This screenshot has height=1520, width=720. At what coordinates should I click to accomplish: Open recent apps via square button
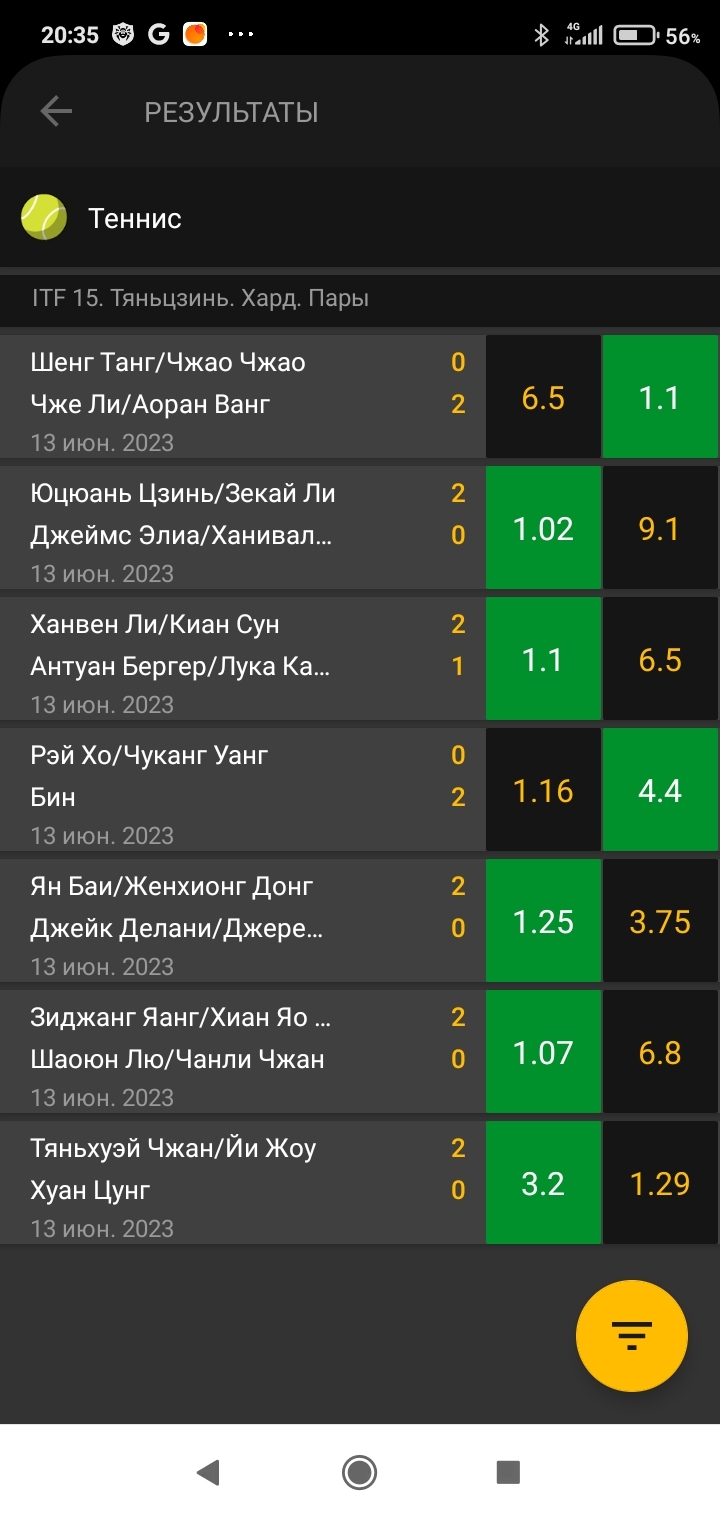coord(508,1472)
